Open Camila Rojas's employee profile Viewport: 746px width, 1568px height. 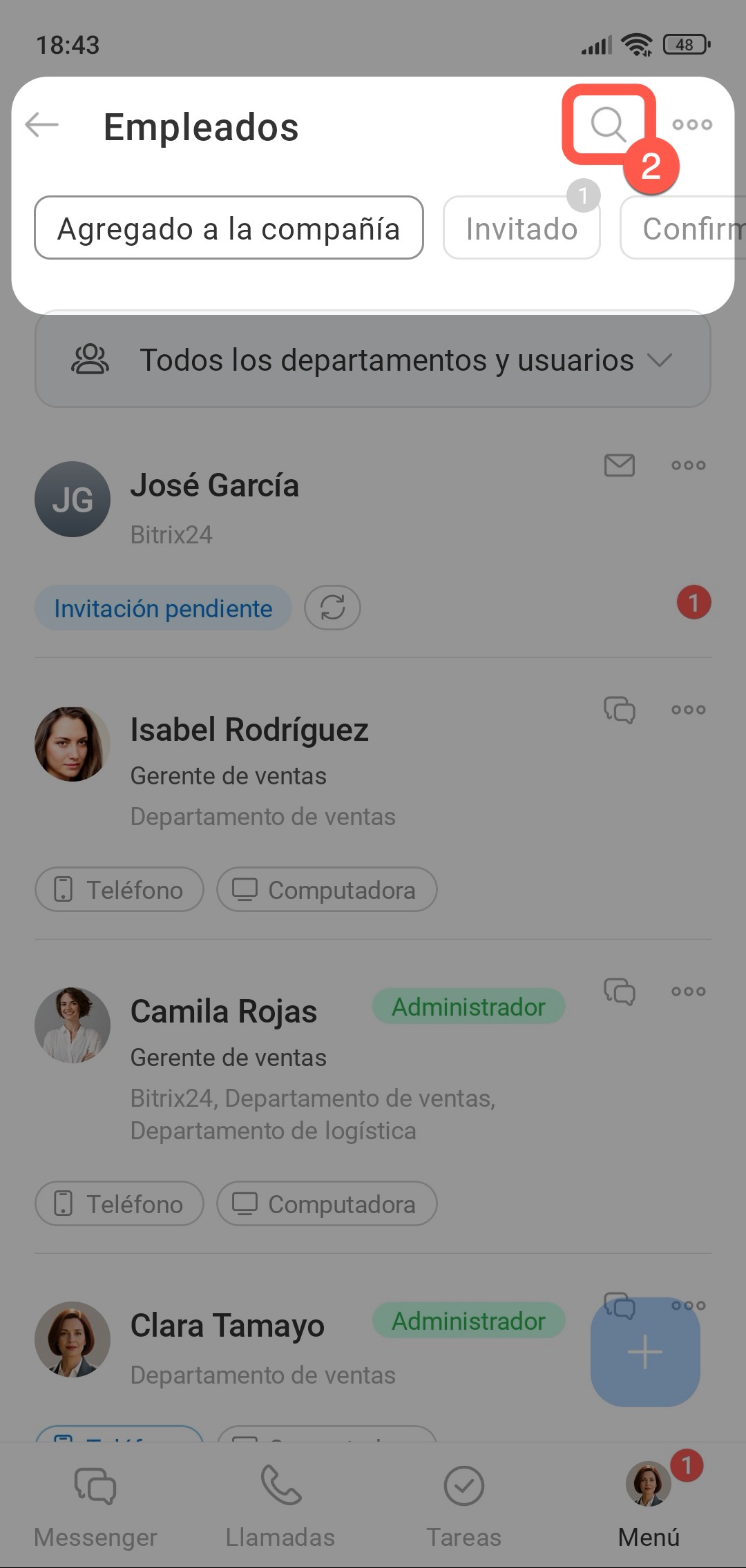(x=223, y=1012)
